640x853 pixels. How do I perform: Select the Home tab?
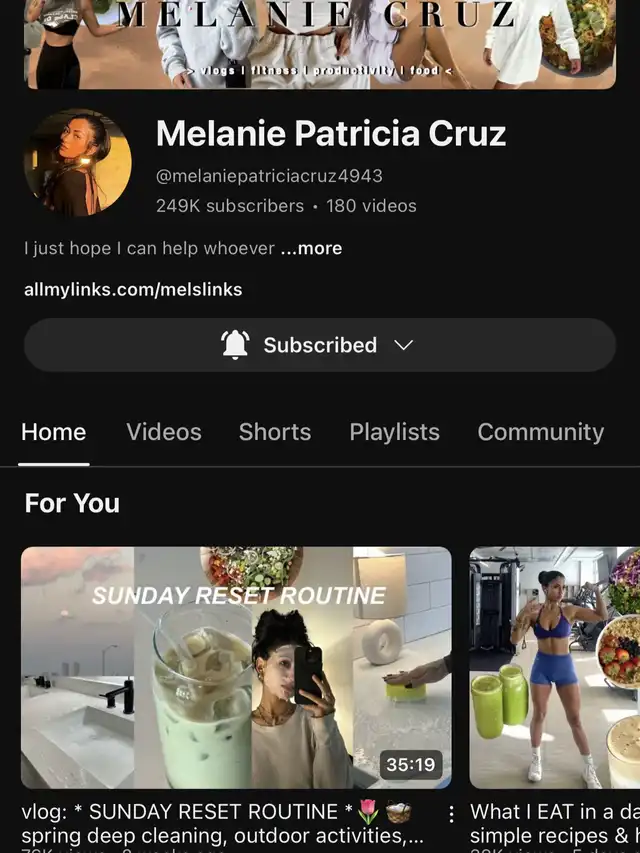coord(54,432)
